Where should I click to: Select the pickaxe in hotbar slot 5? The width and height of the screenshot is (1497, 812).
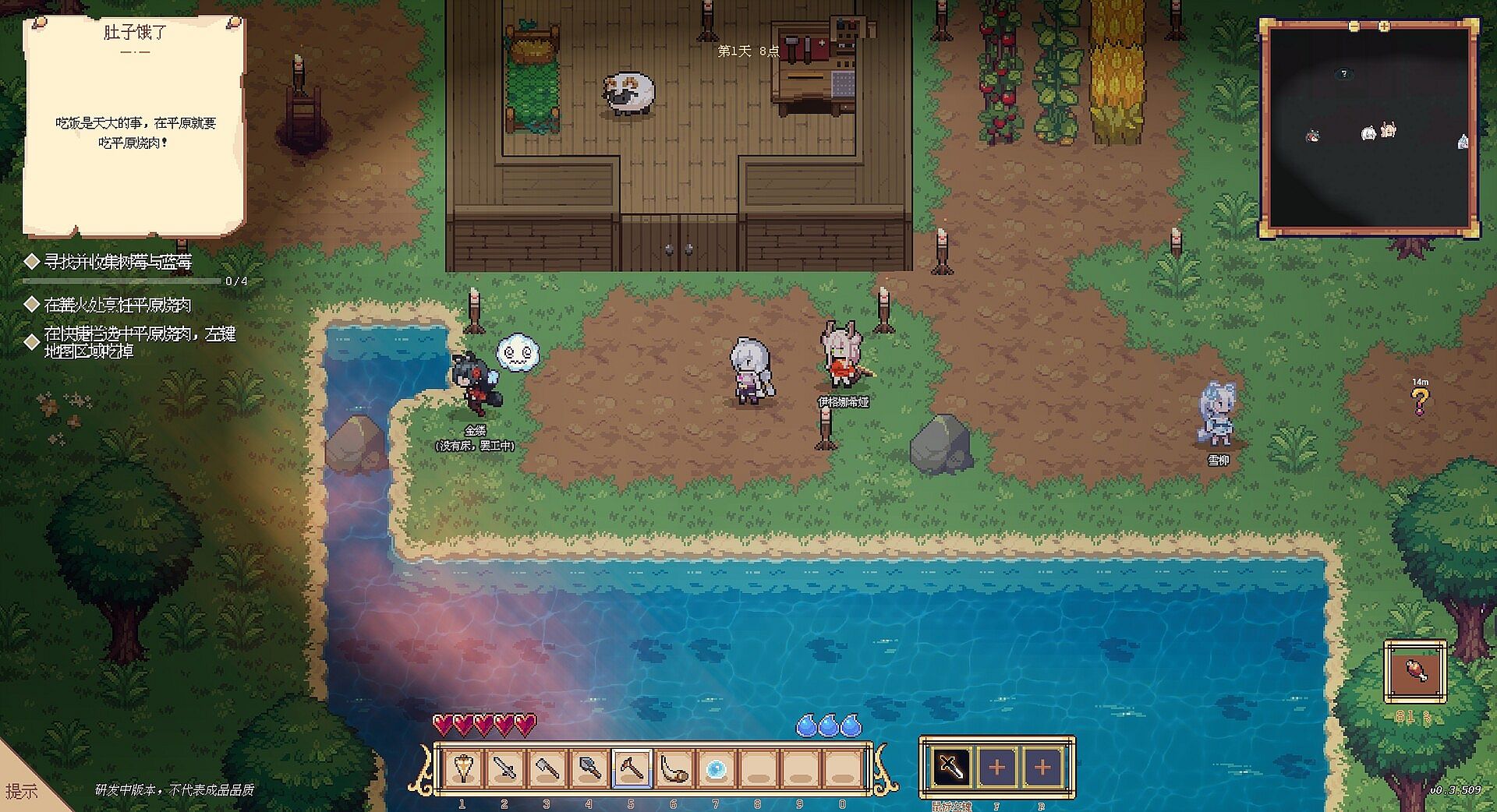pos(632,768)
